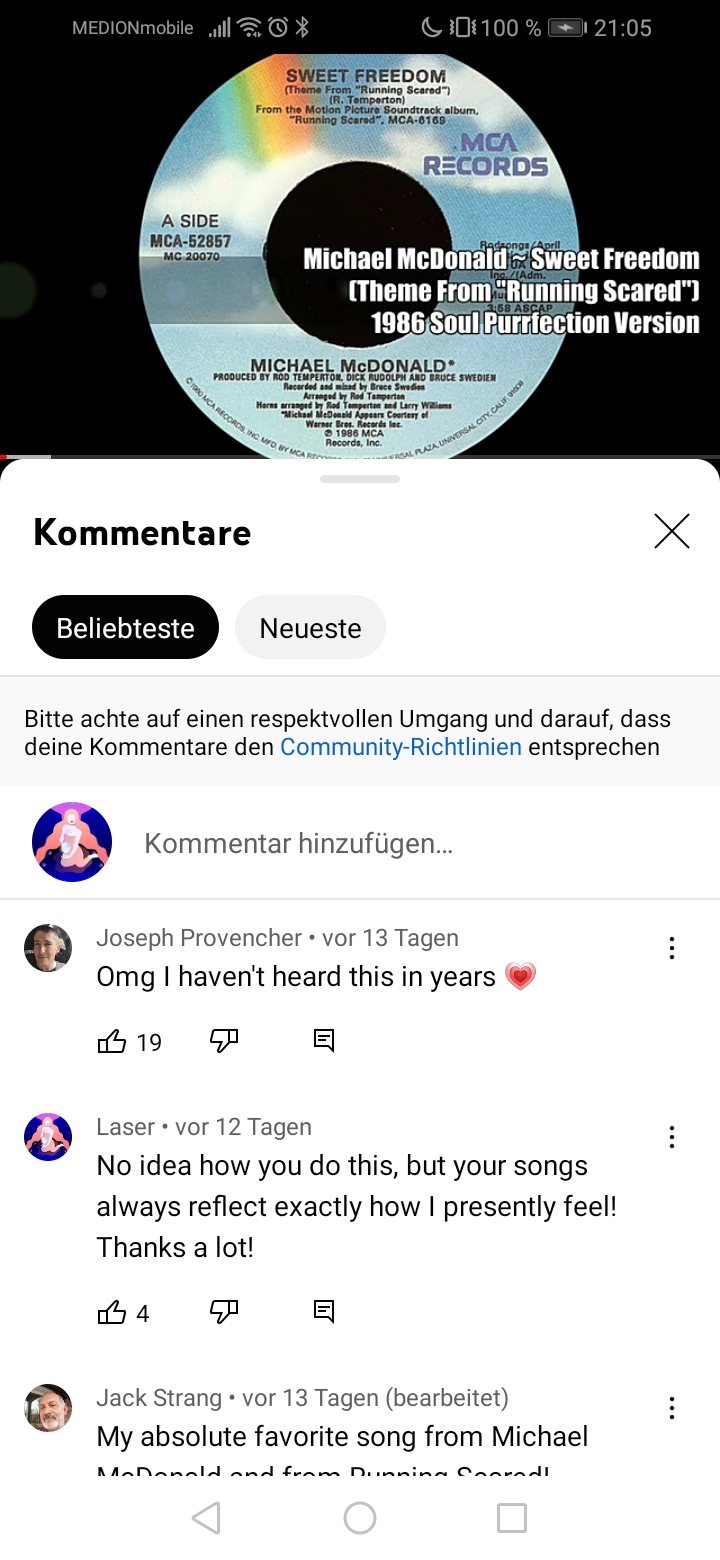Close the Kommentare panel

(672, 531)
